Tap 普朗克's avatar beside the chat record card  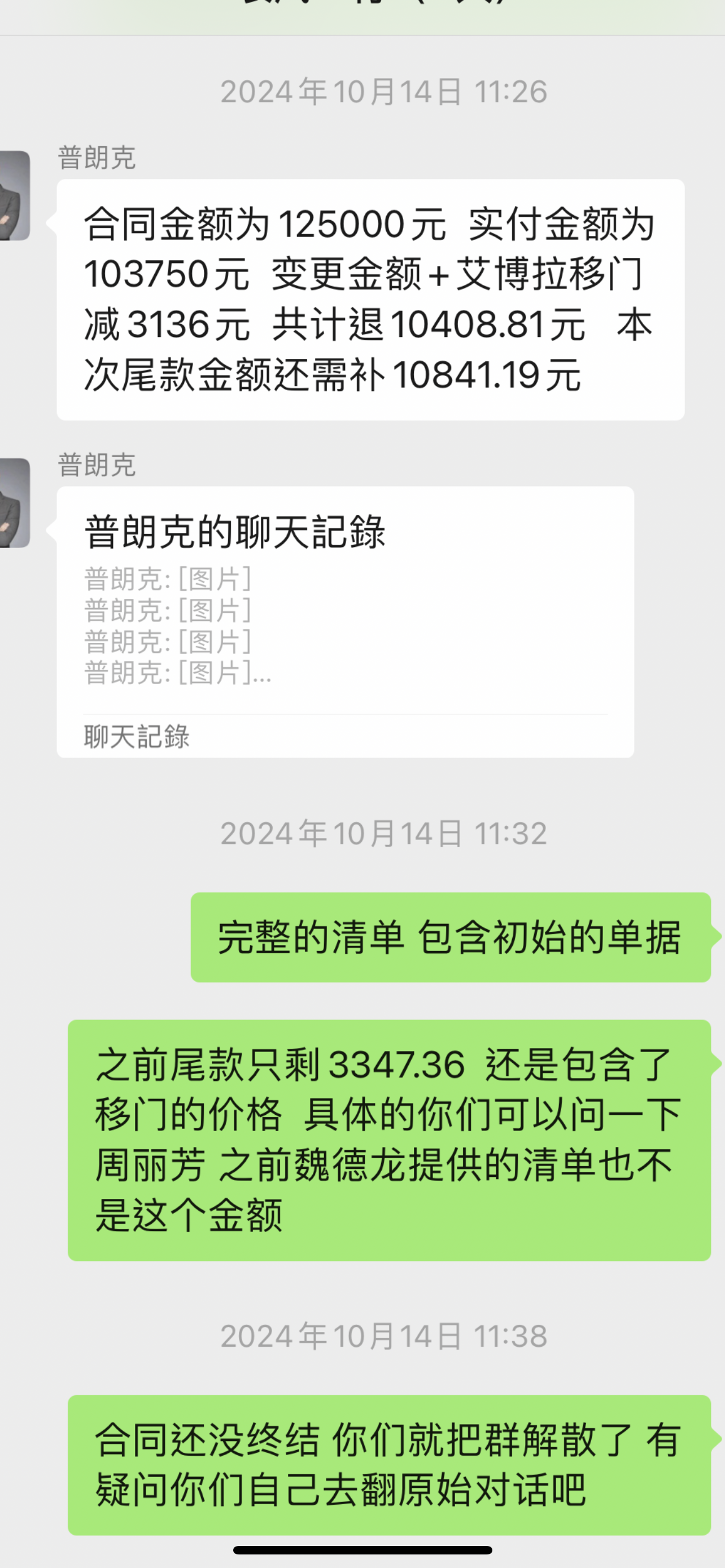(15, 503)
